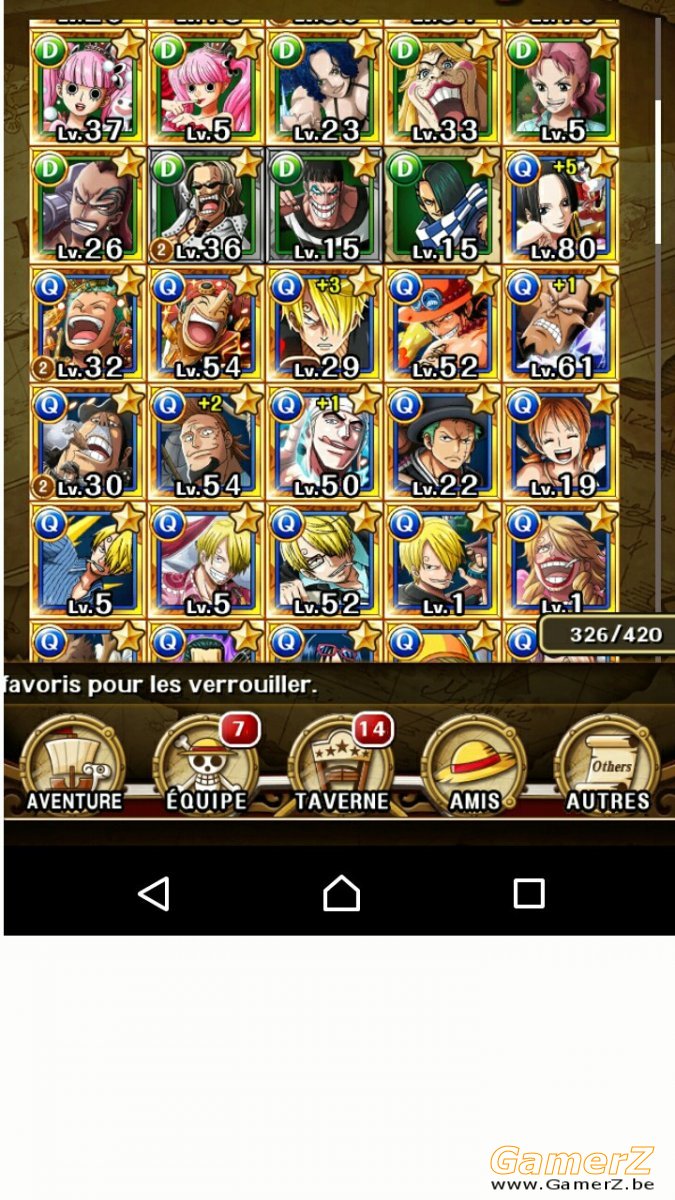Tap the level 26 character card
This screenshot has width=675, height=1200.
(88, 205)
